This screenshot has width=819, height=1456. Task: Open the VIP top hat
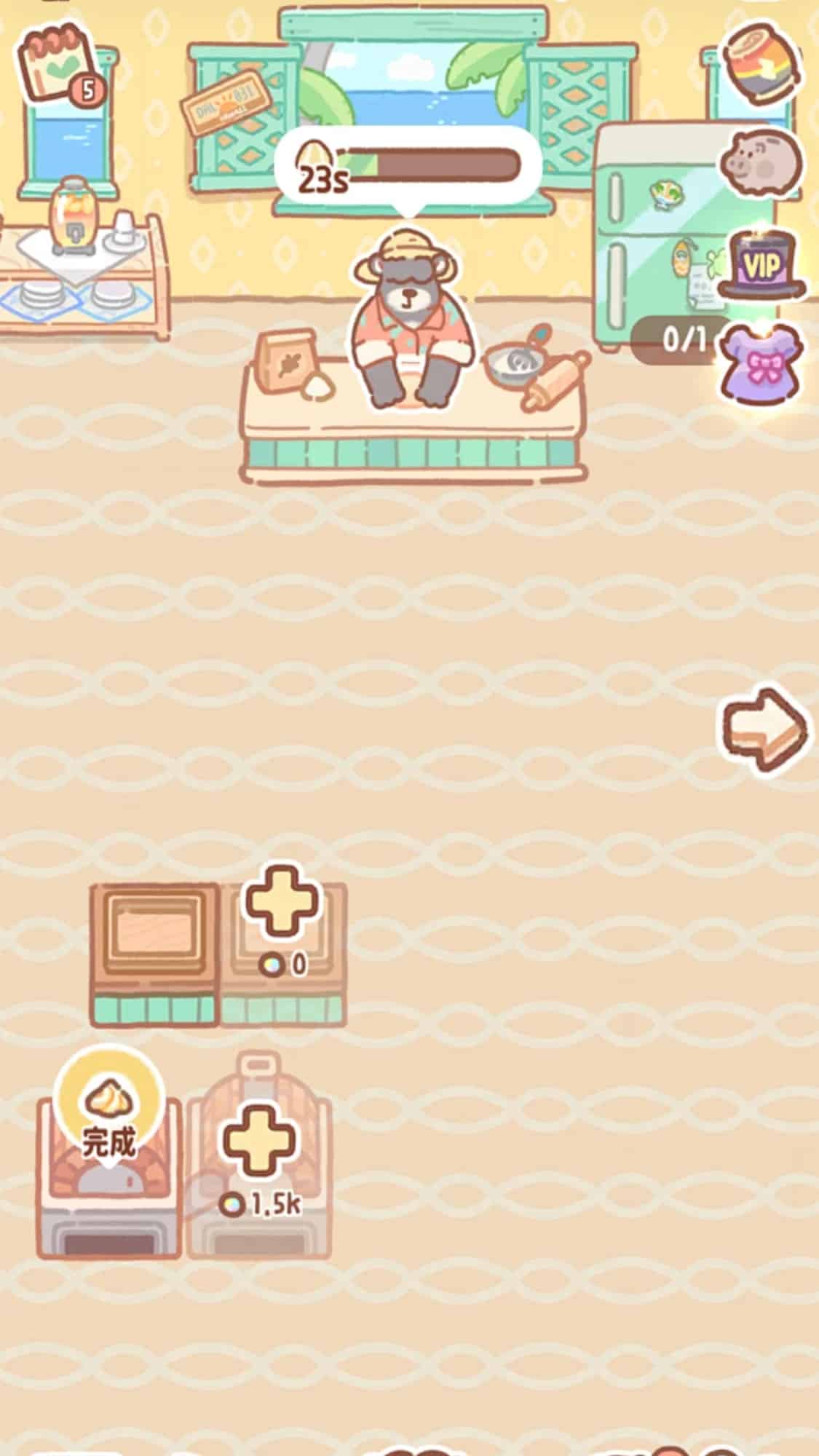click(762, 266)
